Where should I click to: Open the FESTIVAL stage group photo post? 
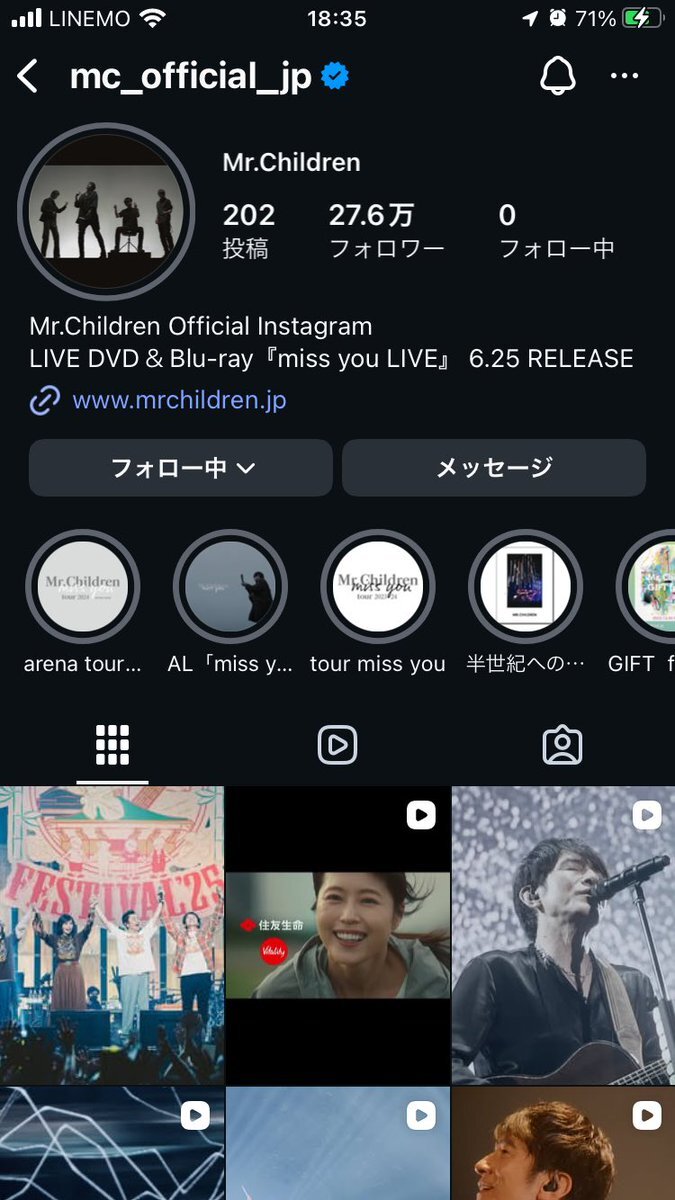click(x=112, y=935)
